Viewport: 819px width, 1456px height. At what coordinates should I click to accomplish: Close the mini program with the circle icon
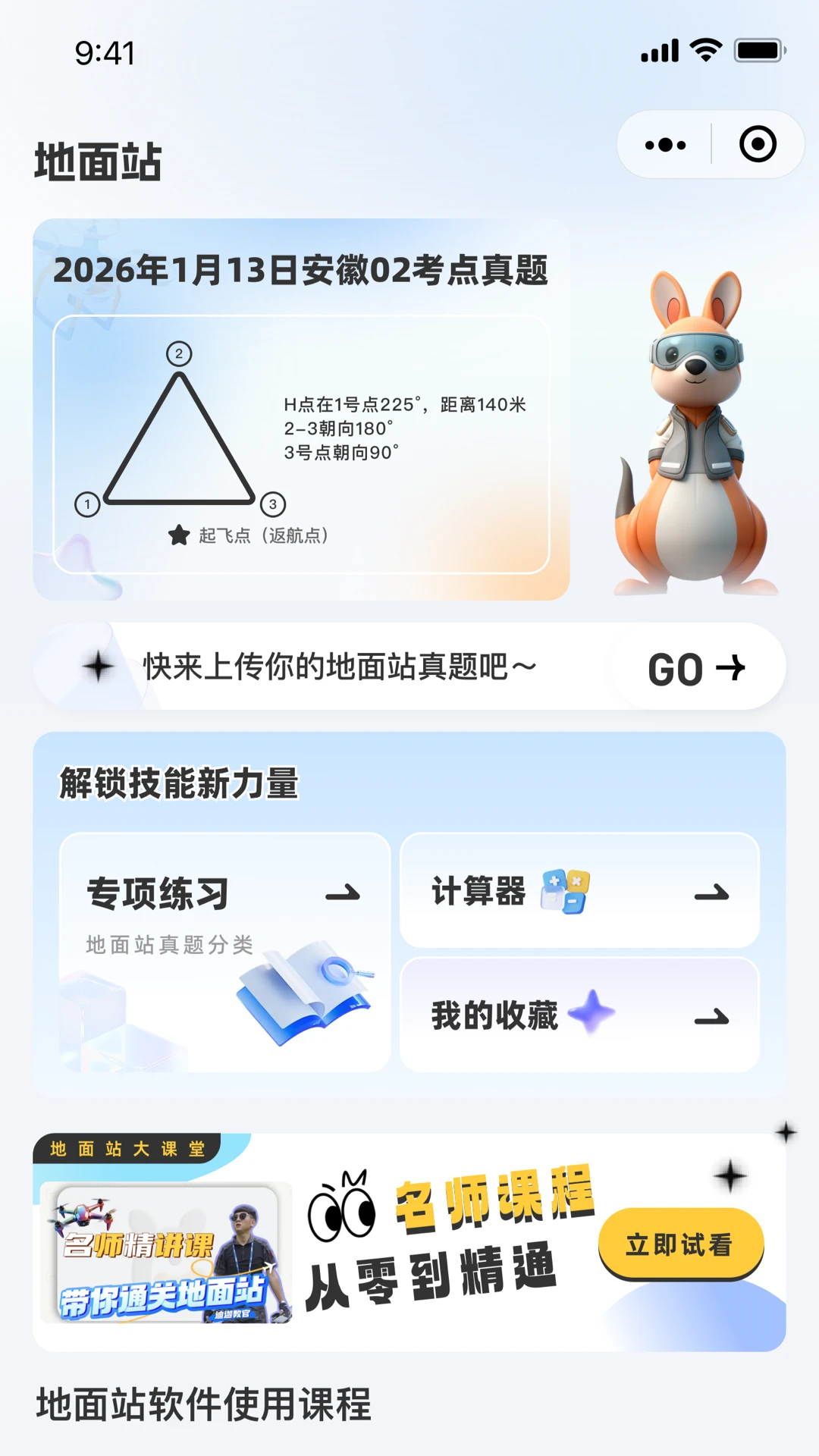[x=758, y=144]
